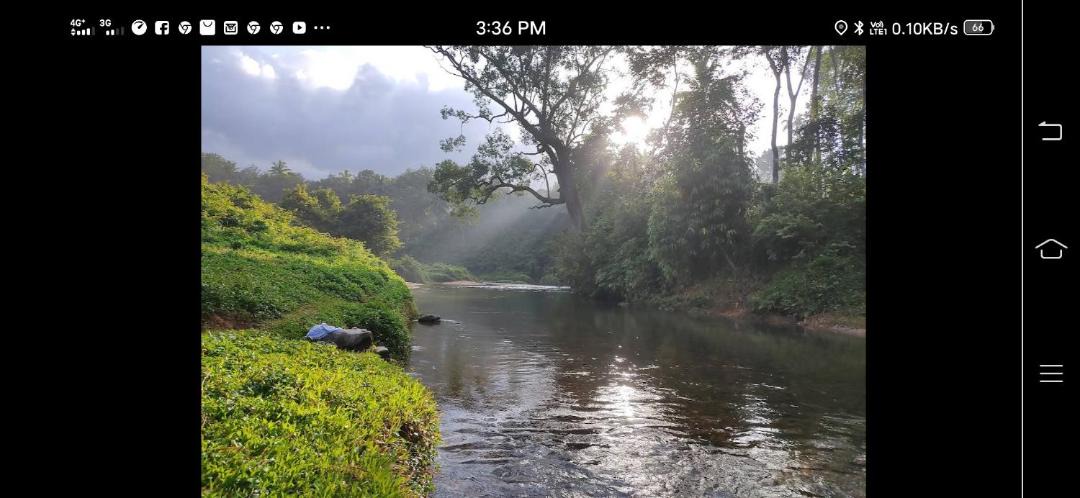This screenshot has height=498, width=1080.
Task: Tap the system back button
Action: pos(1050,131)
